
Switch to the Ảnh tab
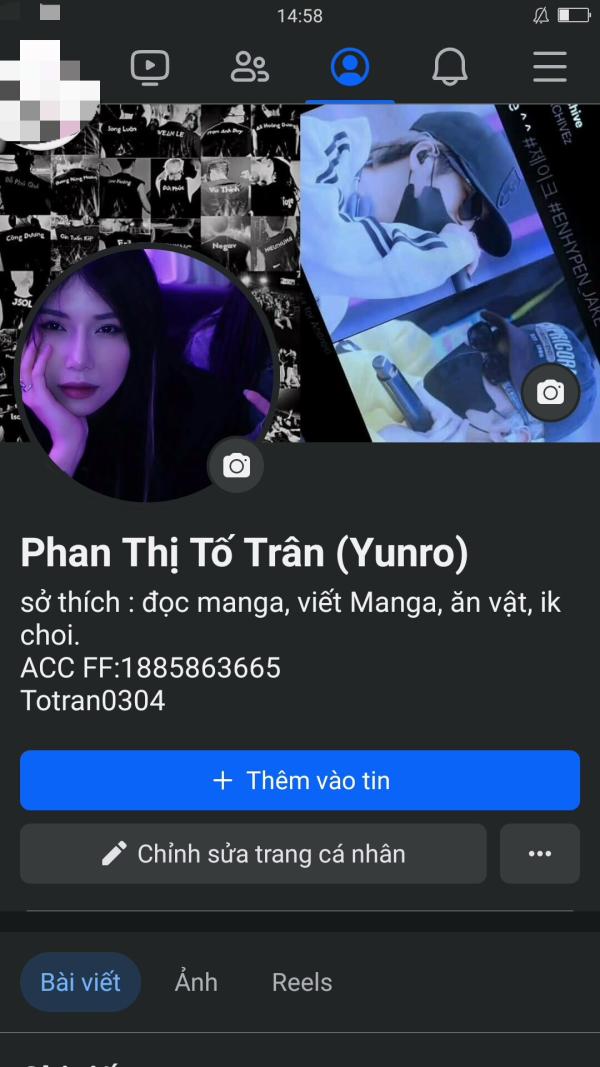coord(196,982)
